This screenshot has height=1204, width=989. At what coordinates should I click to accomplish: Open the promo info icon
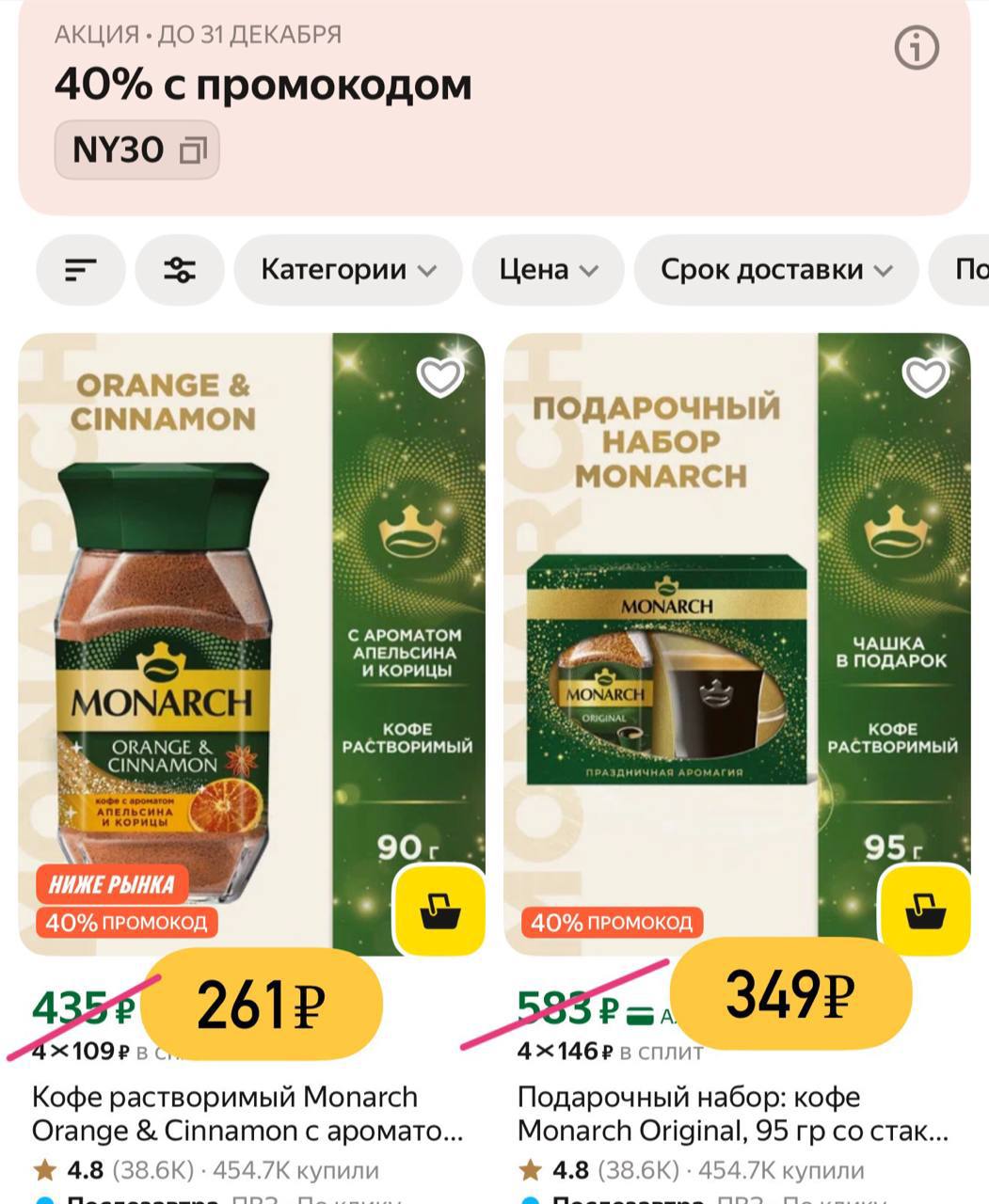tap(916, 47)
